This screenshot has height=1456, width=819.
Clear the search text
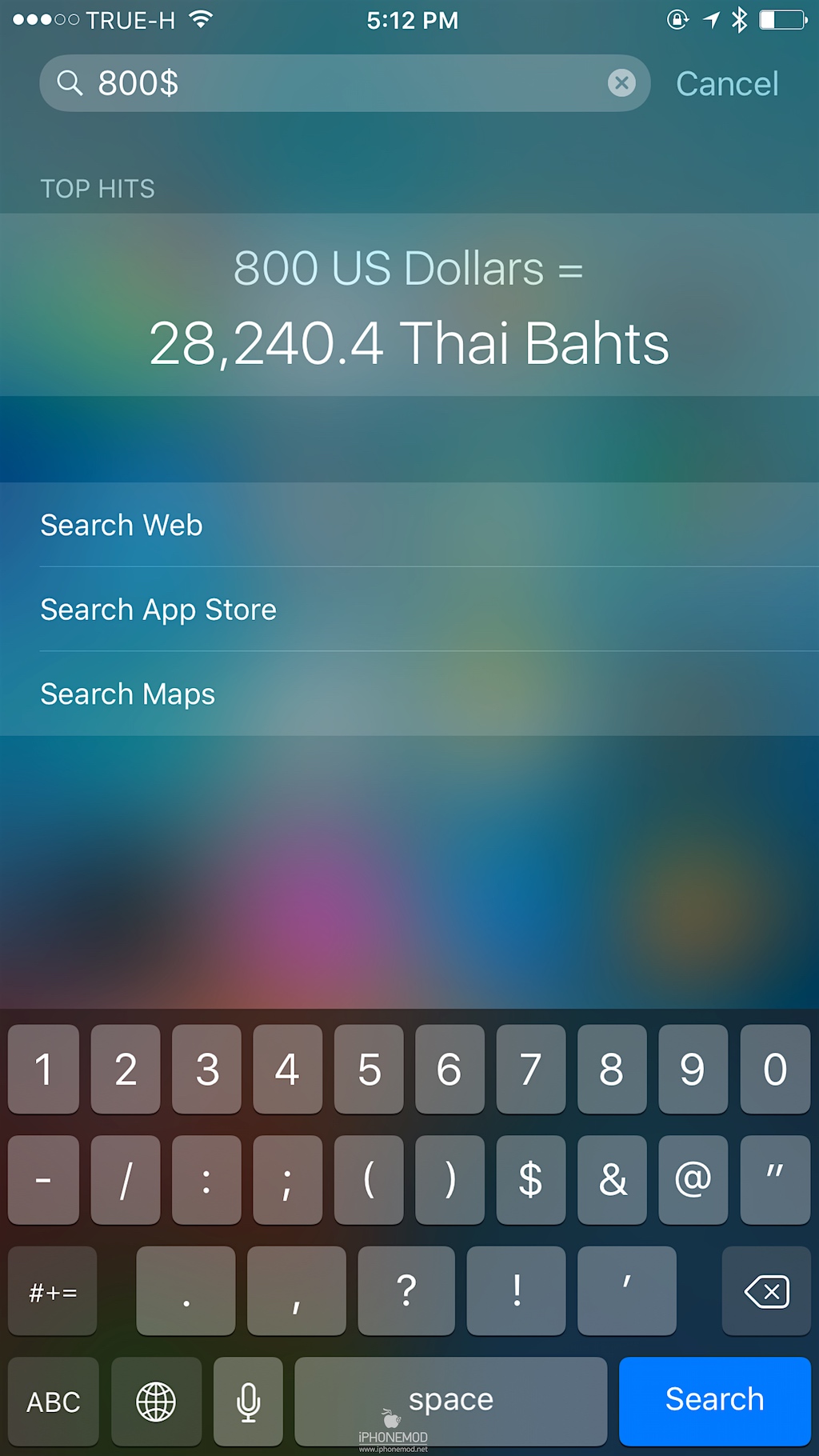[x=621, y=83]
